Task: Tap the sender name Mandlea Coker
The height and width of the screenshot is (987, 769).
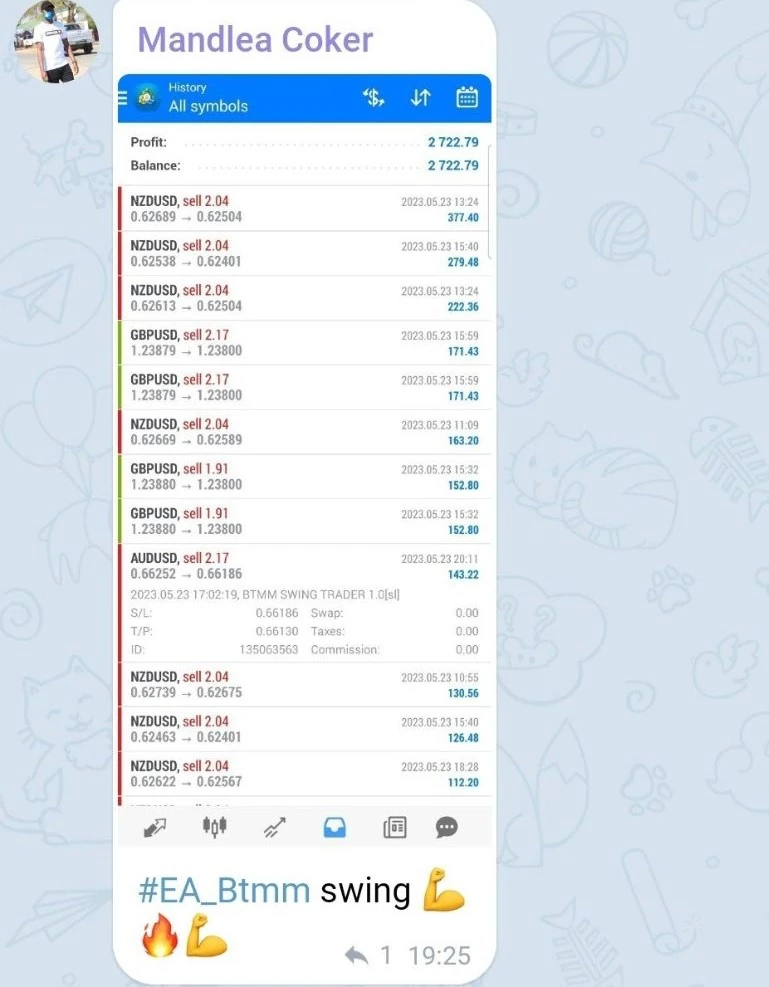Action: [255, 40]
